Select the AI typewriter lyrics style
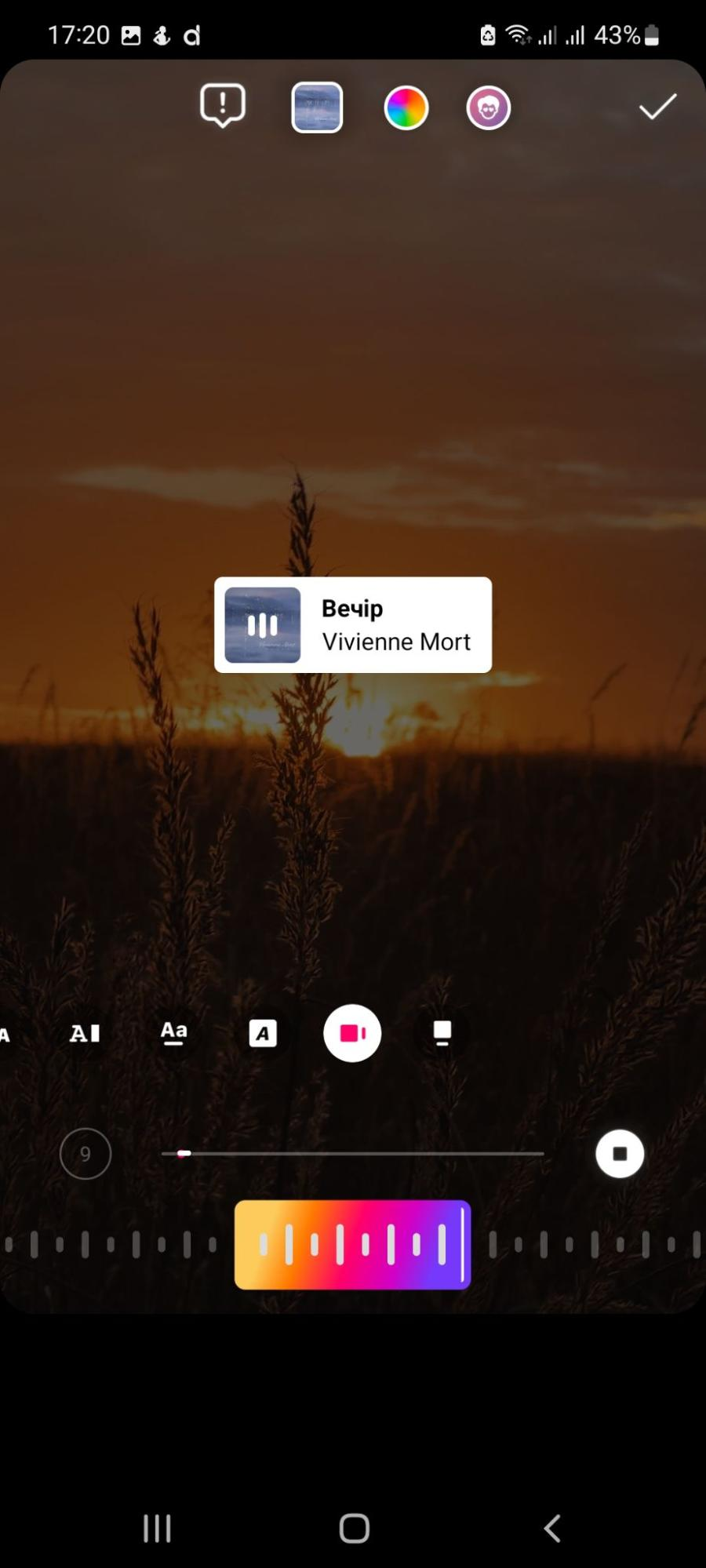The image size is (706, 1568). coord(85,1033)
